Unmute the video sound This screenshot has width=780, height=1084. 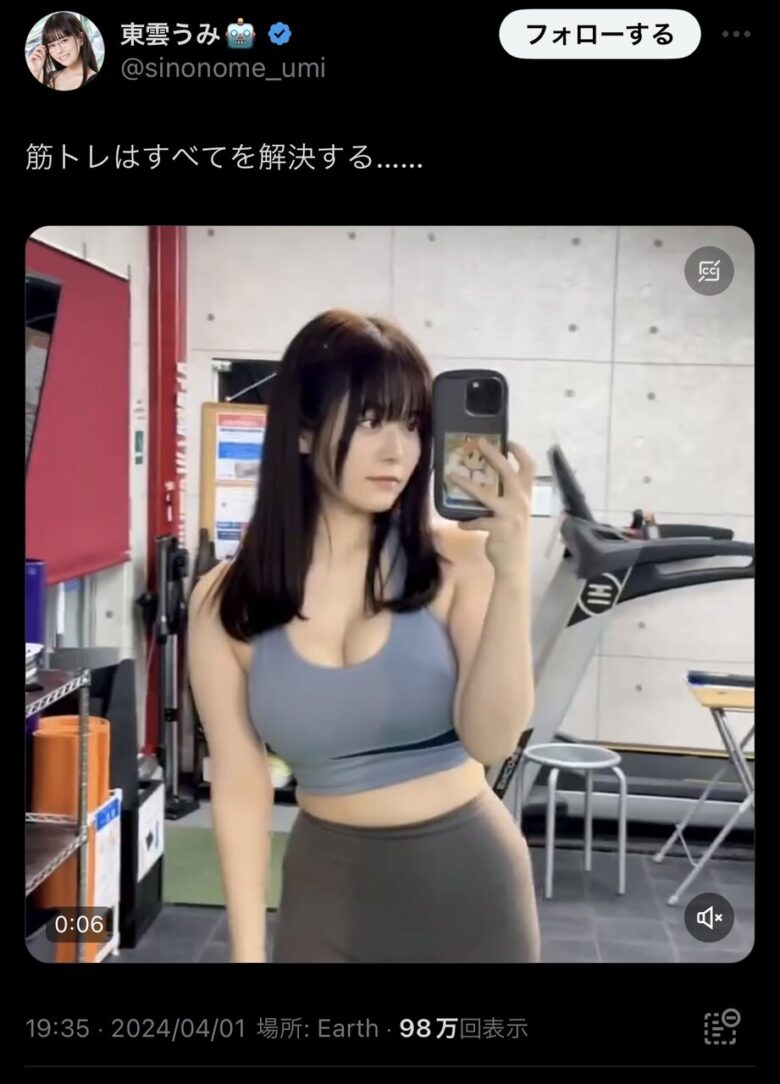pyautogui.click(x=709, y=918)
